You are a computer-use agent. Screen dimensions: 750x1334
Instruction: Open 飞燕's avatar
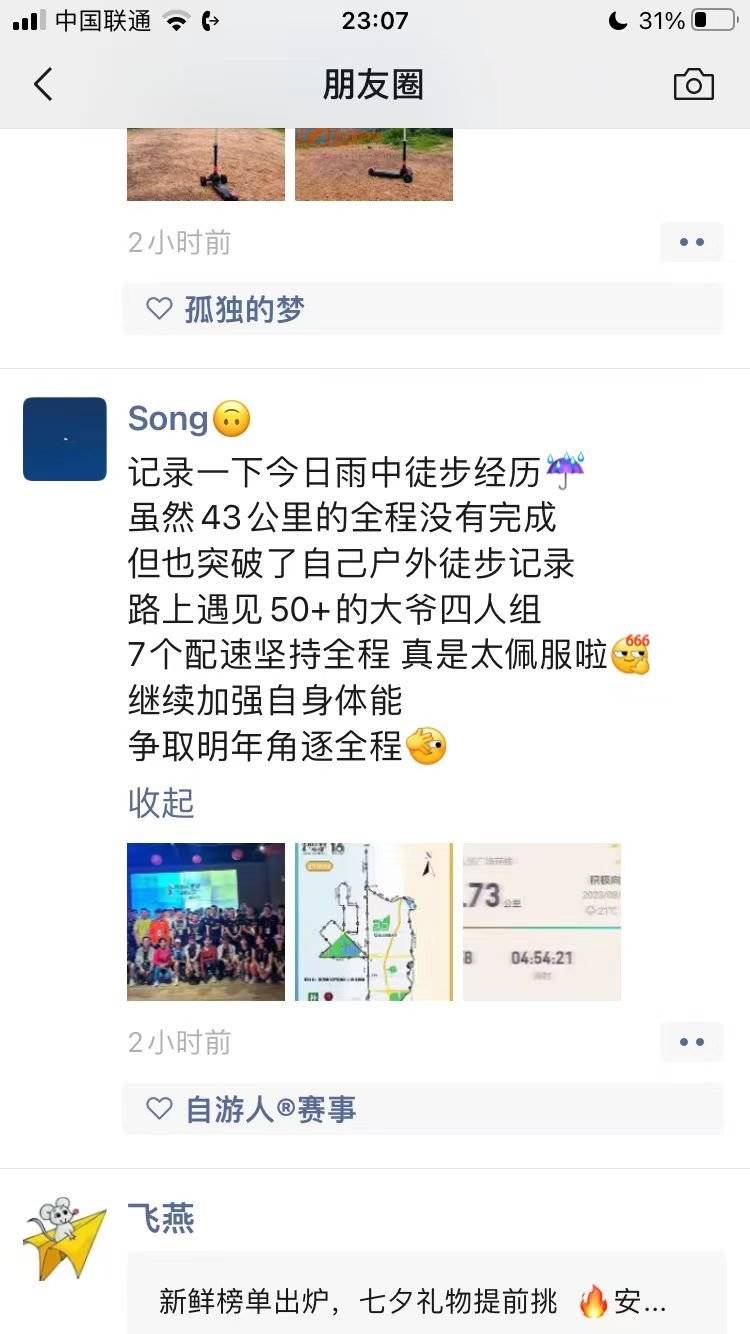coord(65,1239)
